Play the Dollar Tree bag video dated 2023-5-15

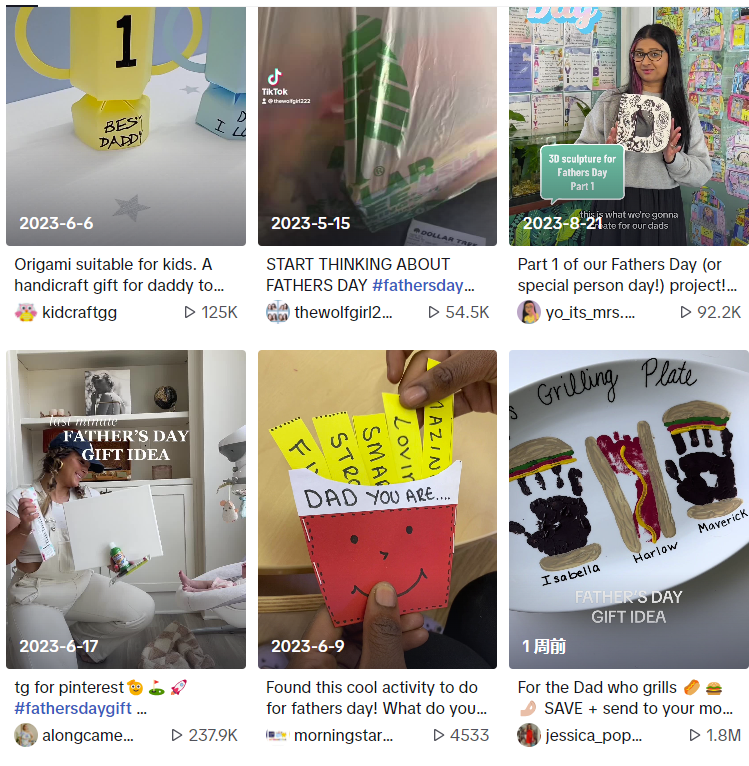click(377, 125)
